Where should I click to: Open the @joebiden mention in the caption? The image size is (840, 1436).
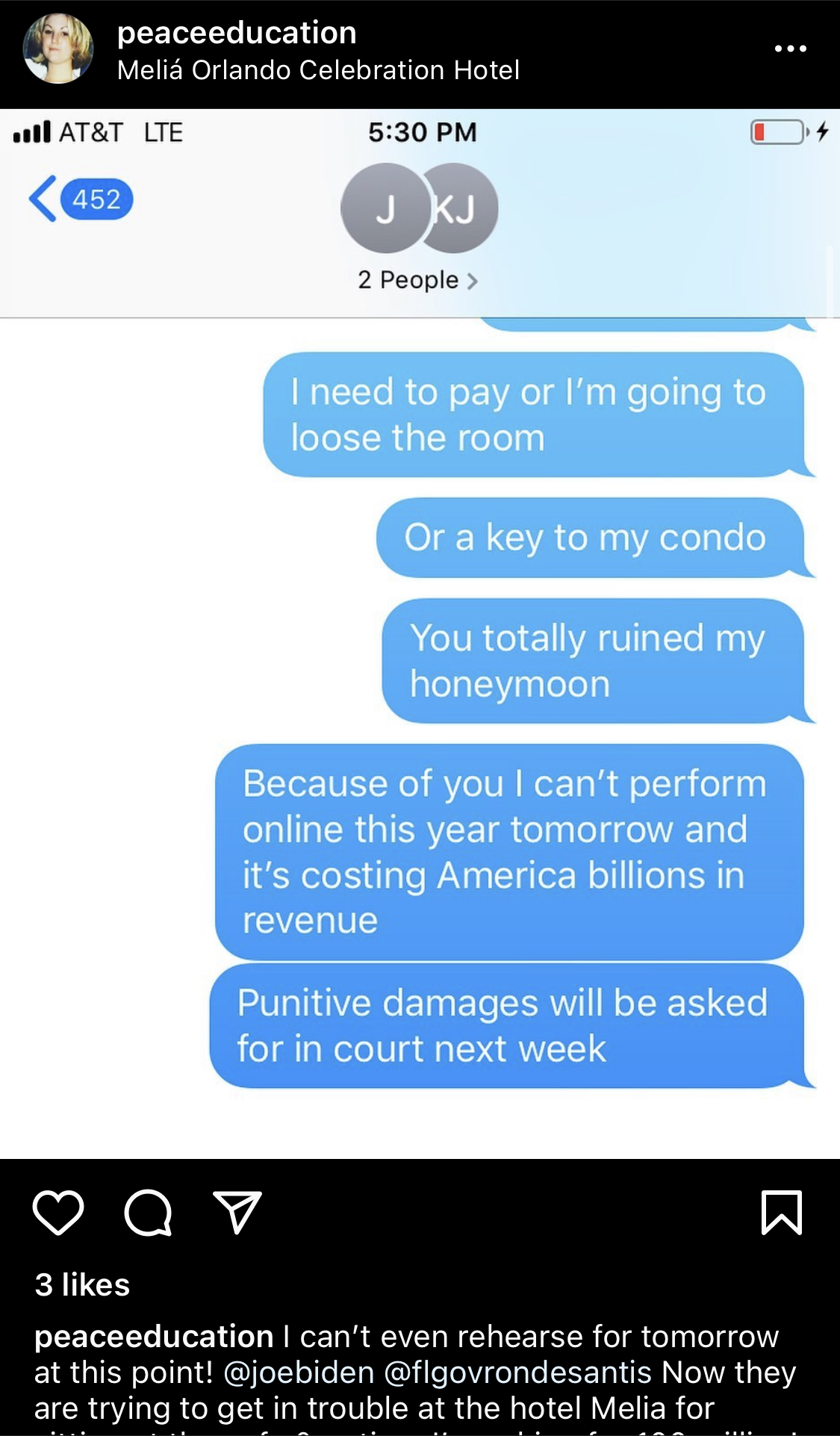coord(299,1373)
